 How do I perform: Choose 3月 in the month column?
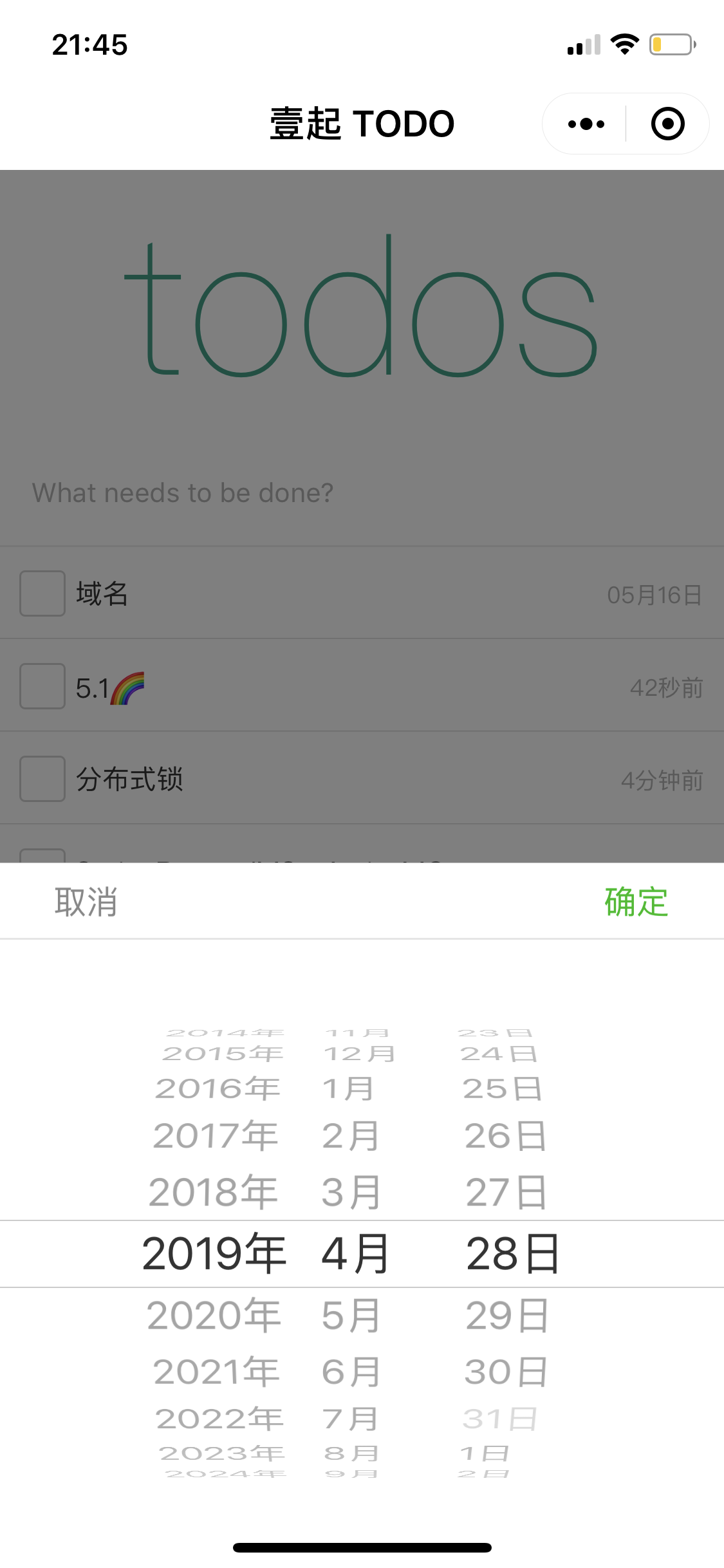351,1192
